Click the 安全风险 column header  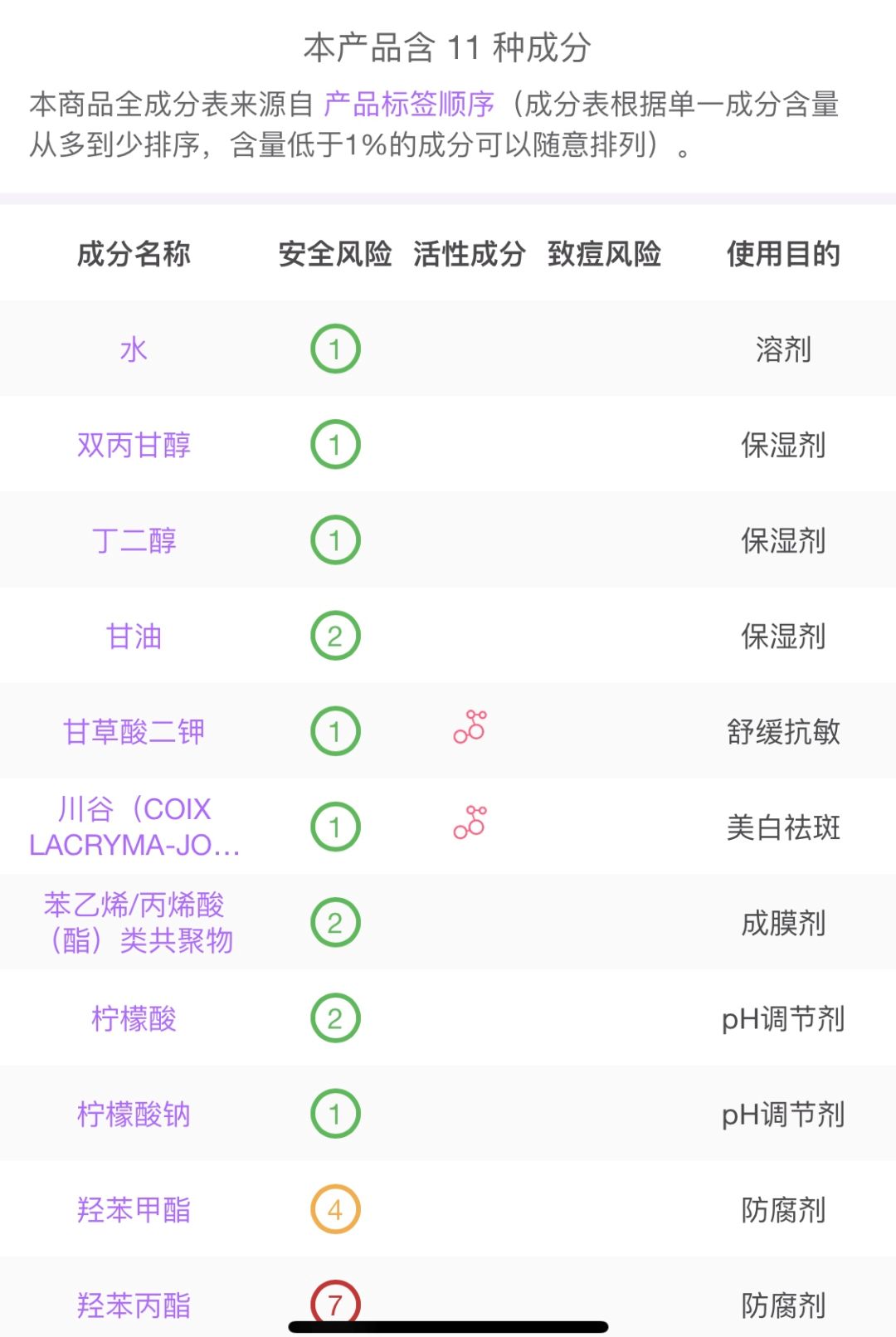click(336, 256)
